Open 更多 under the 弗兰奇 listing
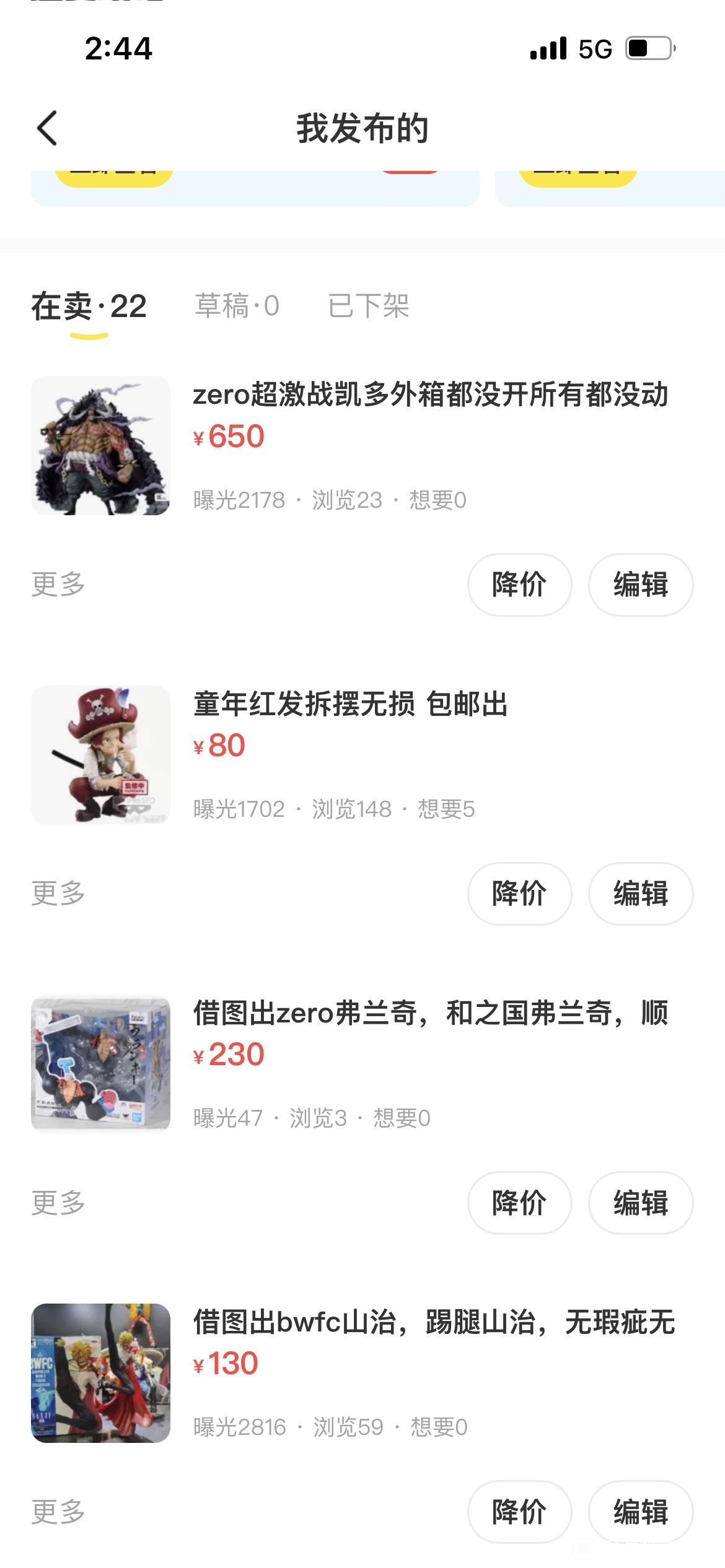The width and height of the screenshot is (725, 1568). coord(58,1203)
